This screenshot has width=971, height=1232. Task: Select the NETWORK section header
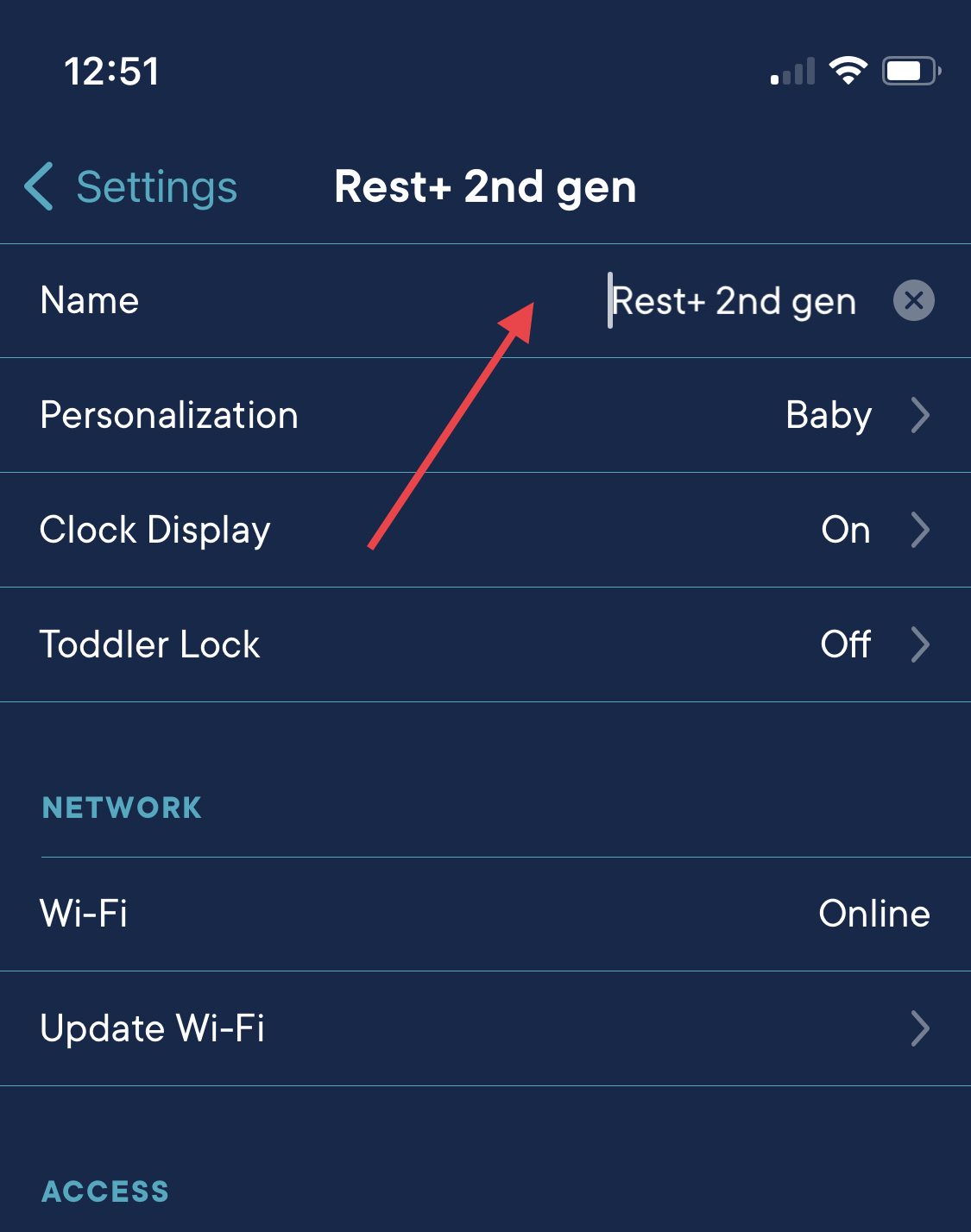pos(121,808)
